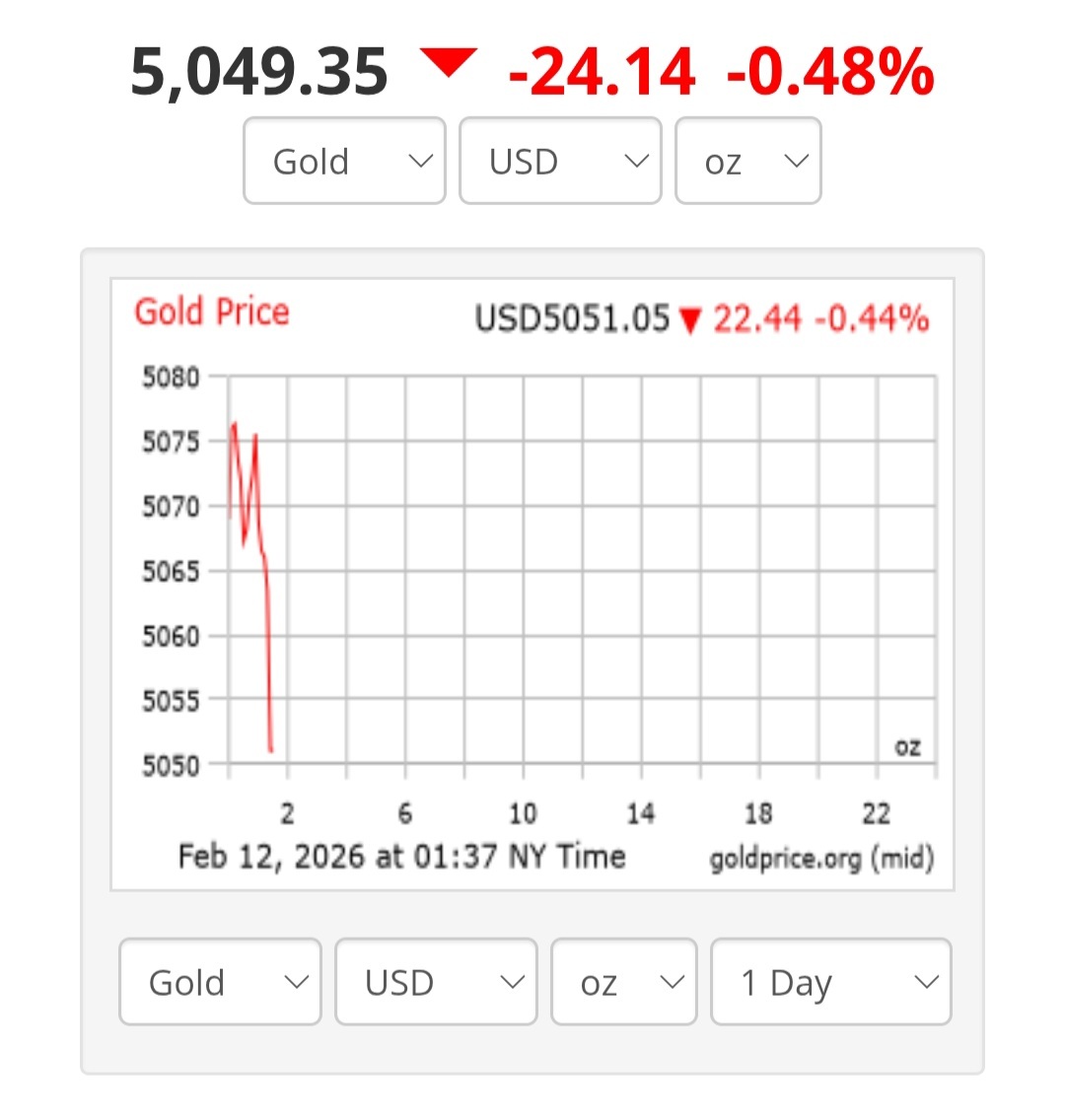
Task: Open the Gold metal dropdown below the chart
Action: (220, 982)
